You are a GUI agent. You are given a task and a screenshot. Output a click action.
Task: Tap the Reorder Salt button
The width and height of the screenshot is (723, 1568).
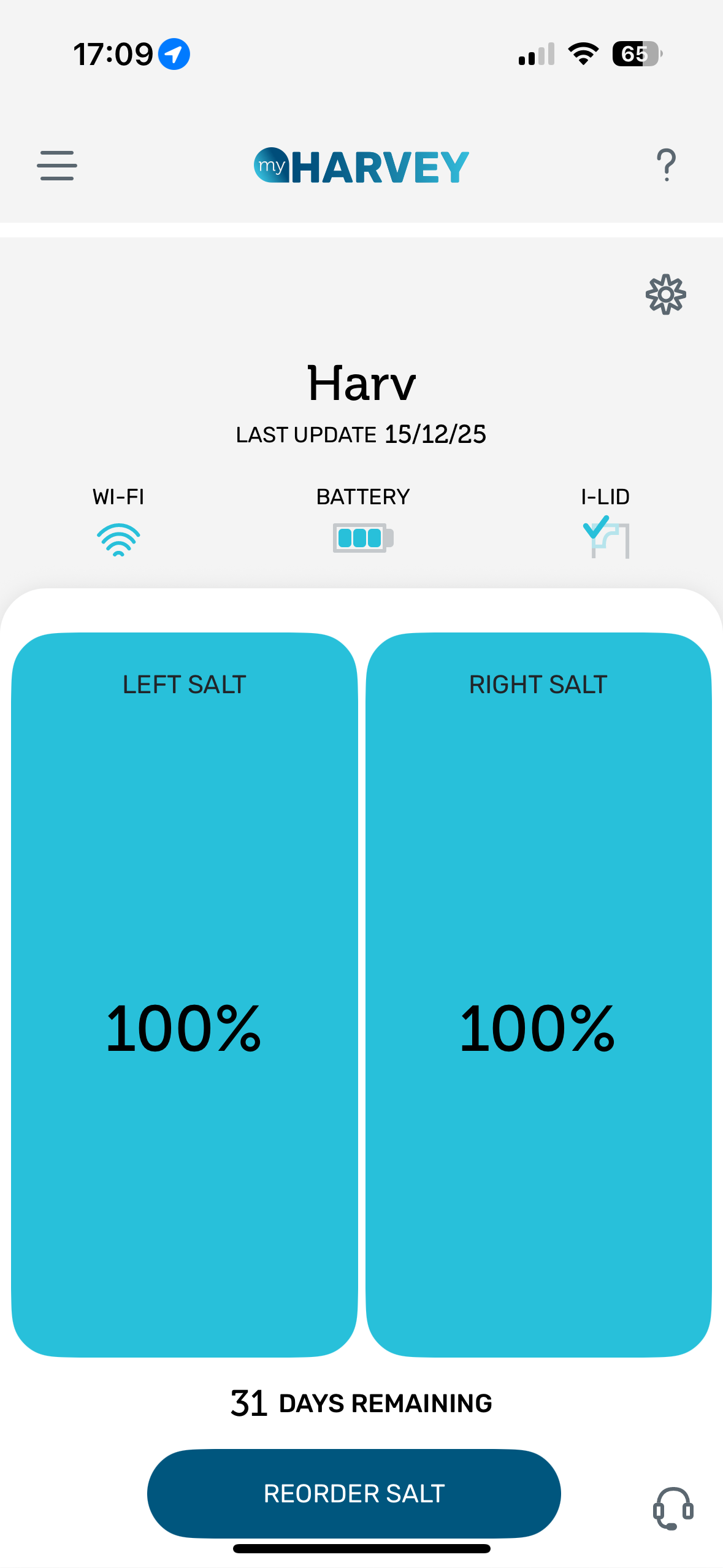[x=354, y=1493]
